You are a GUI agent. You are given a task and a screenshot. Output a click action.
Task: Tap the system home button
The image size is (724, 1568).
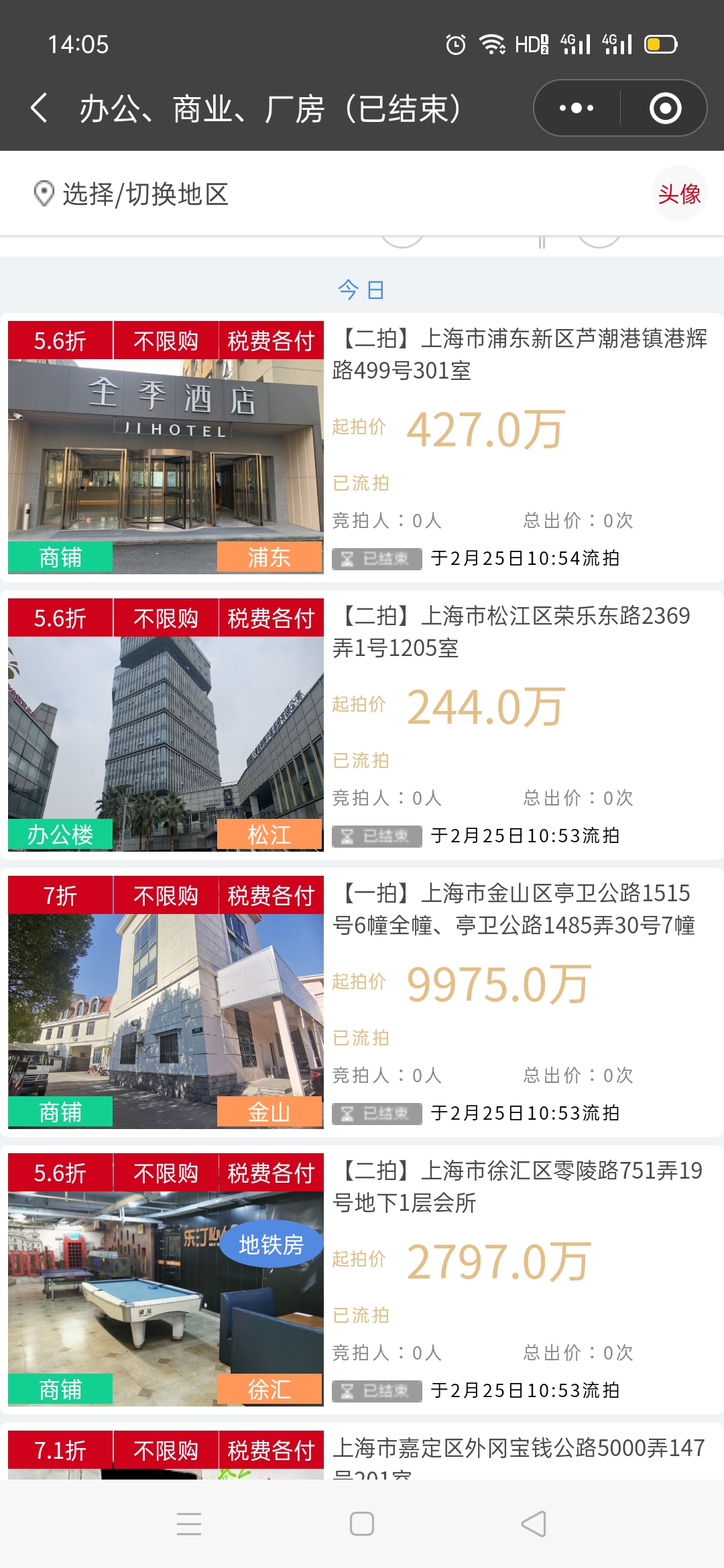click(x=362, y=1524)
